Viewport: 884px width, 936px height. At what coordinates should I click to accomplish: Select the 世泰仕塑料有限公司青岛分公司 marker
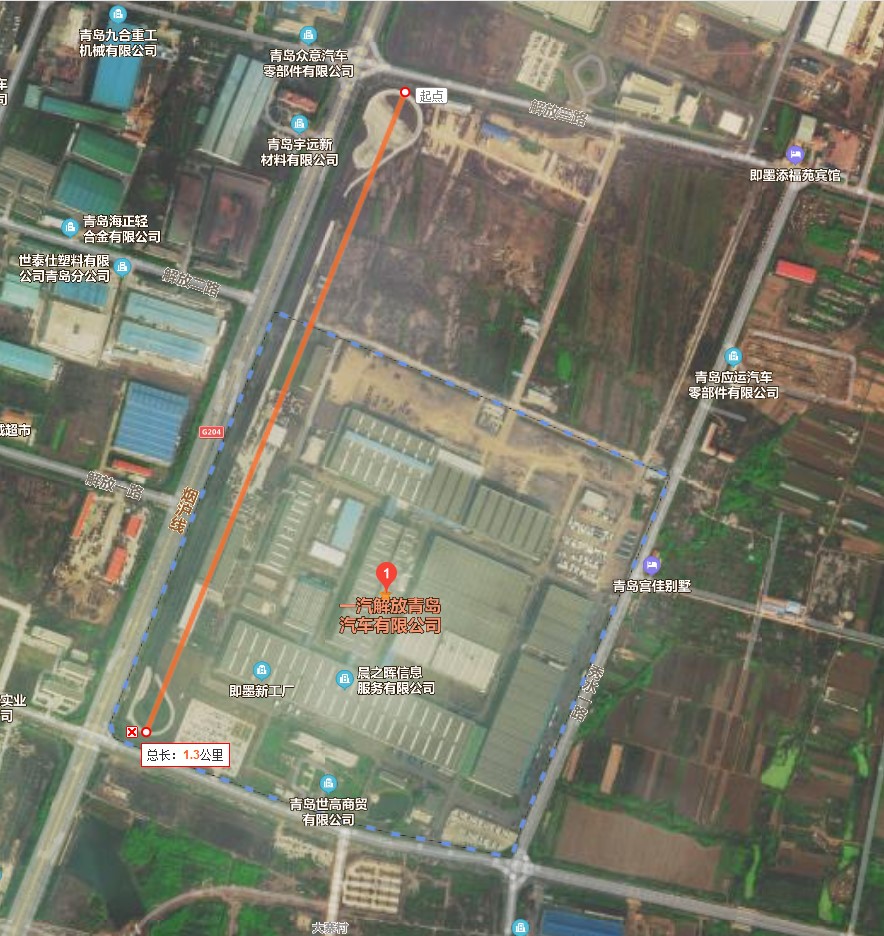122,266
